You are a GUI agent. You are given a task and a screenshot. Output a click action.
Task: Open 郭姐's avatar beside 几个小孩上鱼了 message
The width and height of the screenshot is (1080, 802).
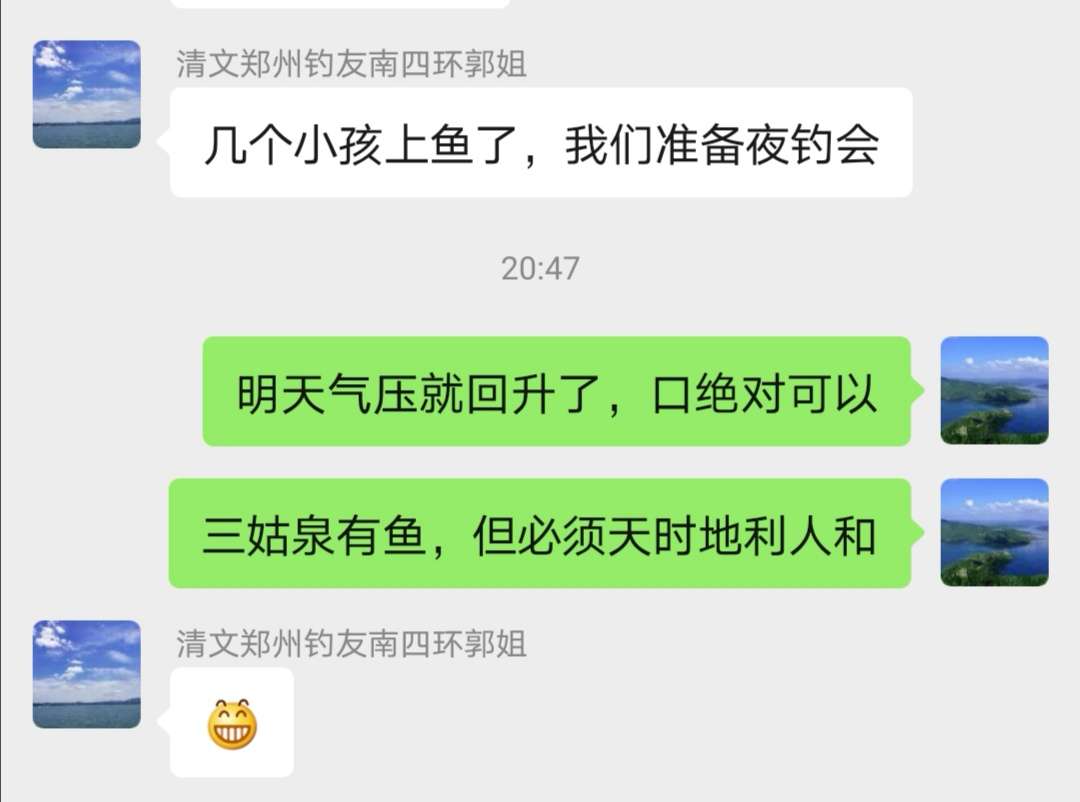click(x=87, y=95)
